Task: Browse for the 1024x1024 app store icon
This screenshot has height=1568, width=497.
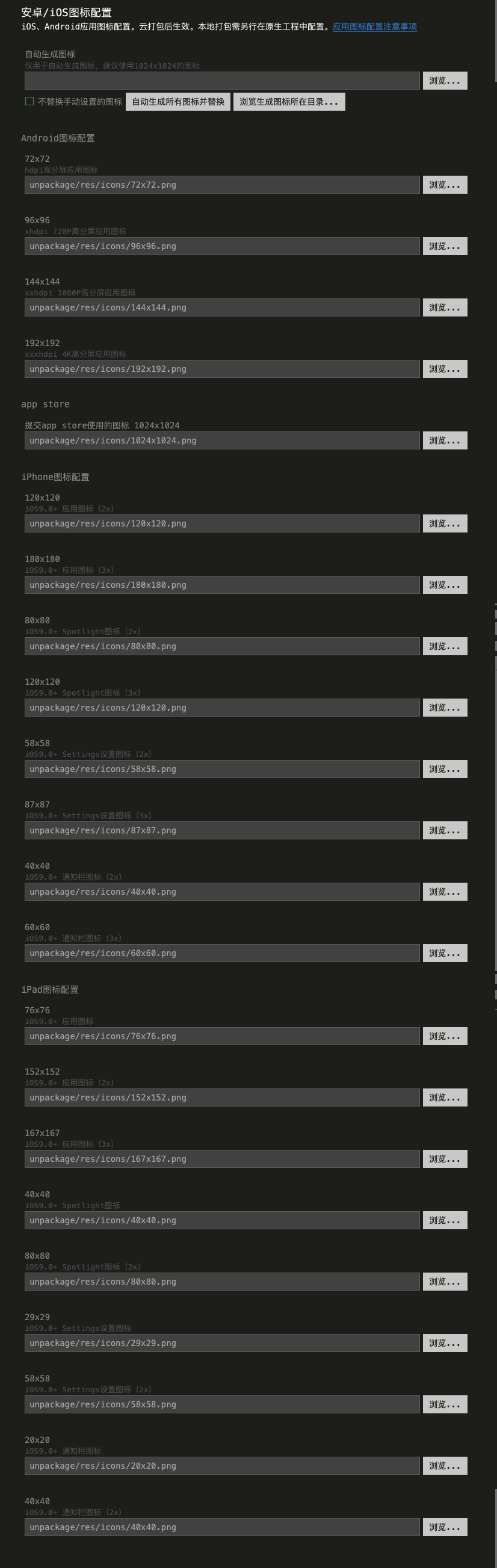Action: coord(445,440)
